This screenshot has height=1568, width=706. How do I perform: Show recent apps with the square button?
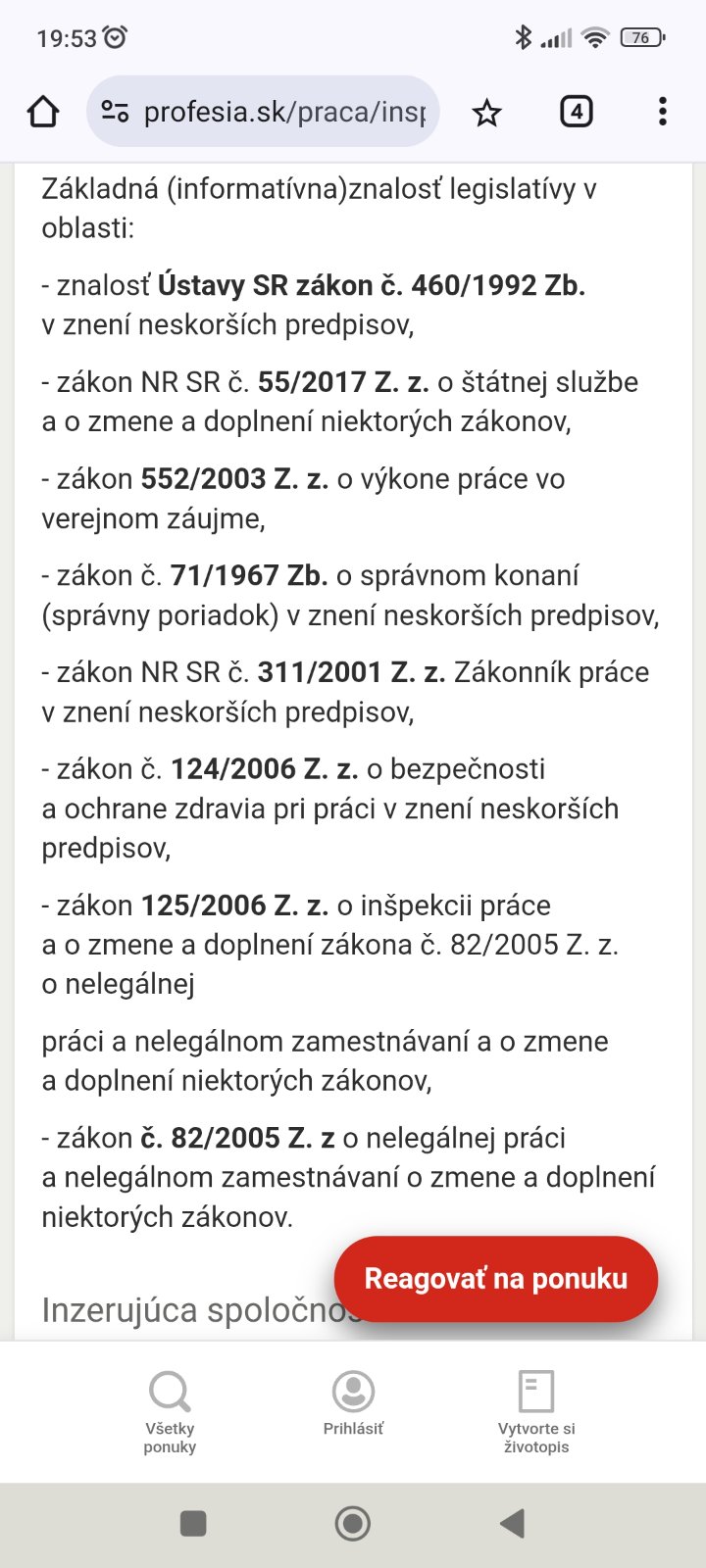click(x=193, y=1523)
